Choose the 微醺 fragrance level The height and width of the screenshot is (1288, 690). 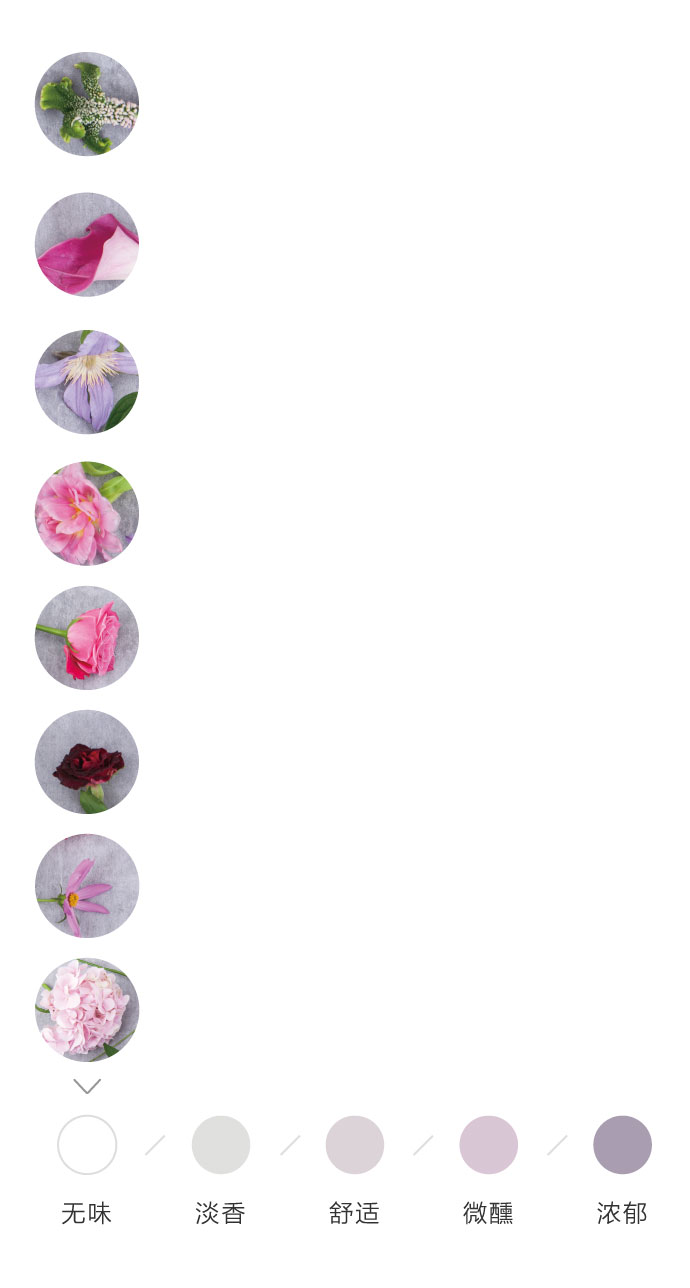pyautogui.click(x=489, y=1145)
